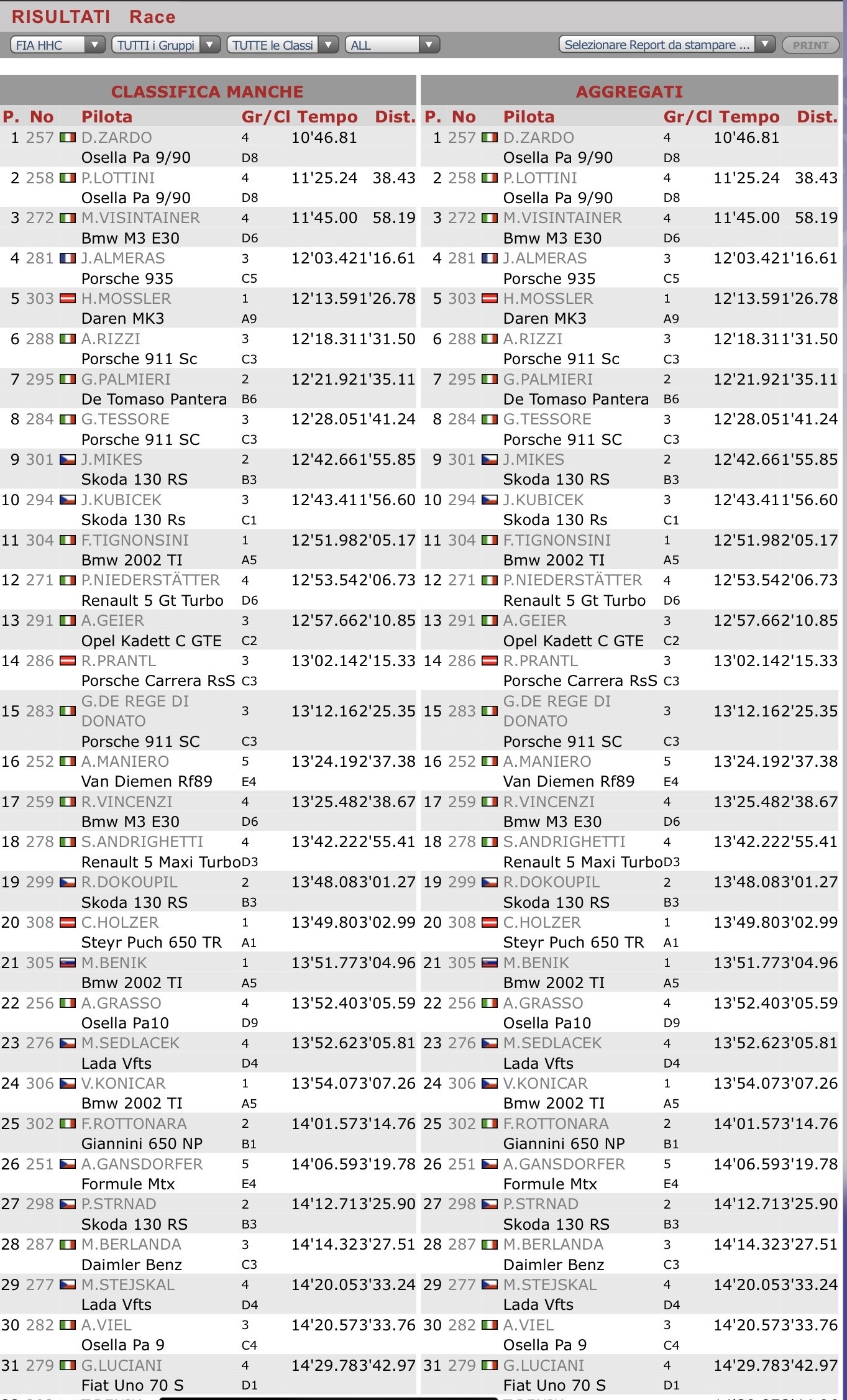Screen dimensions: 847x1400
Task: Expand the ALL filter dropdown
Action: [392, 45]
